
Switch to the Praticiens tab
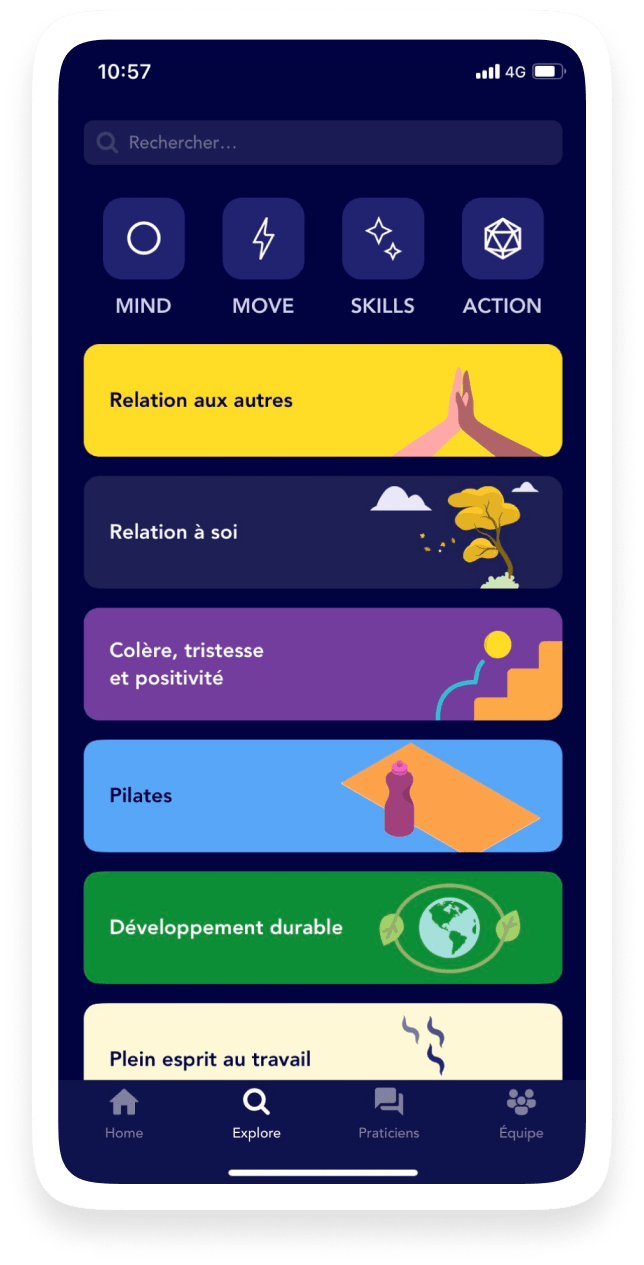389,1114
